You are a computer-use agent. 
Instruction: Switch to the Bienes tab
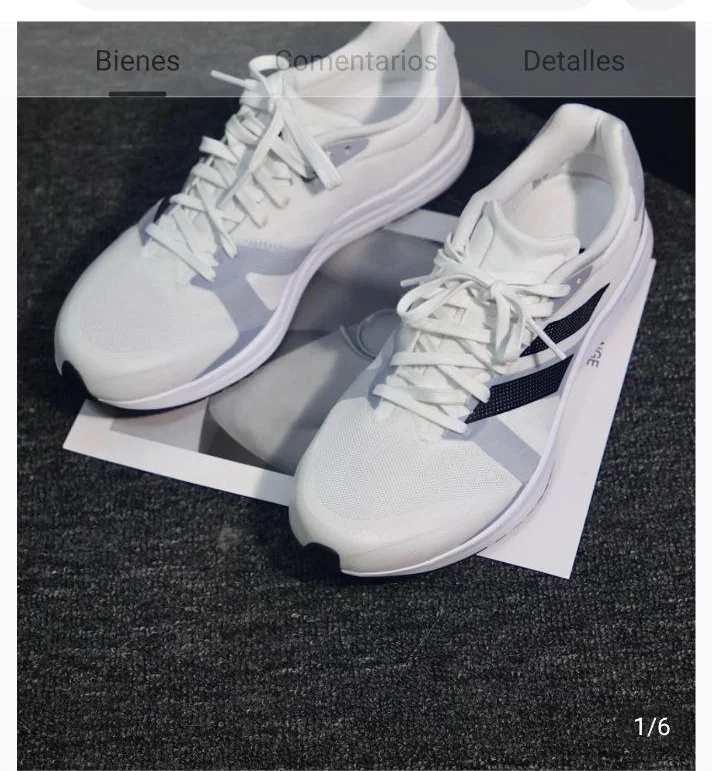pos(138,61)
